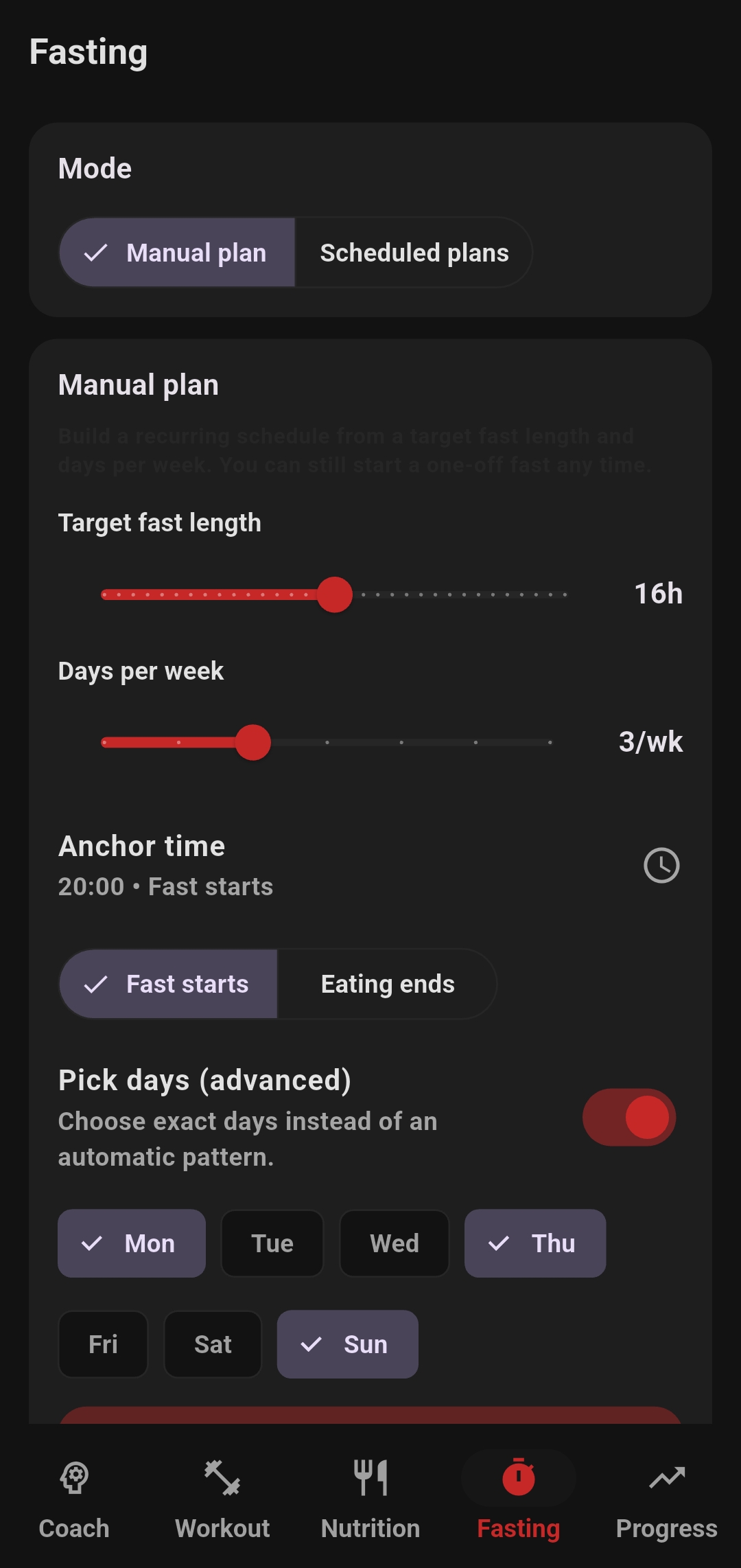This screenshot has width=741, height=1568.
Task: Open Nutrition via the fork icon
Action: 370,1478
